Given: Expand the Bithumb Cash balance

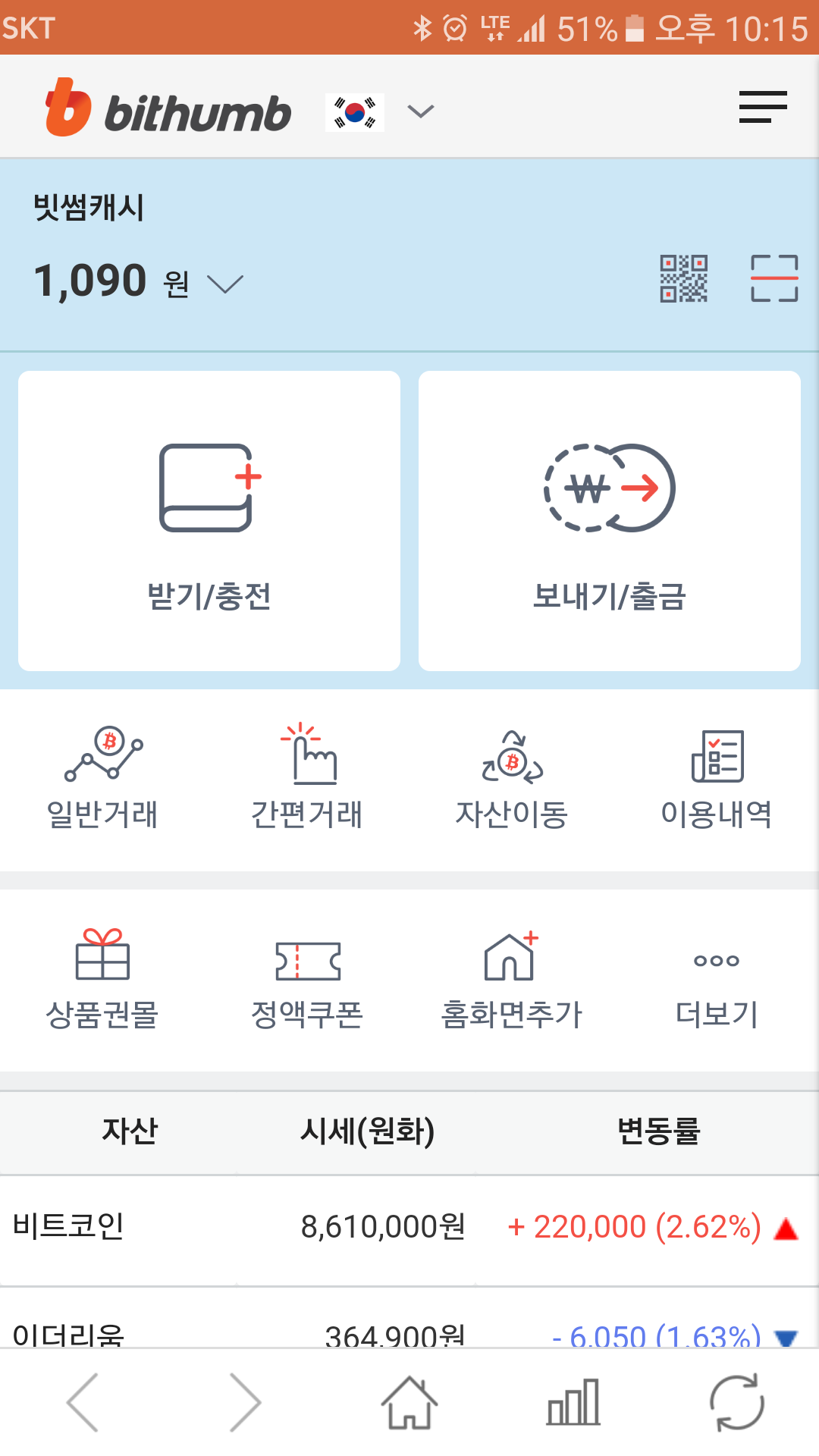Looking at the screenshot, I should [225, 284].
